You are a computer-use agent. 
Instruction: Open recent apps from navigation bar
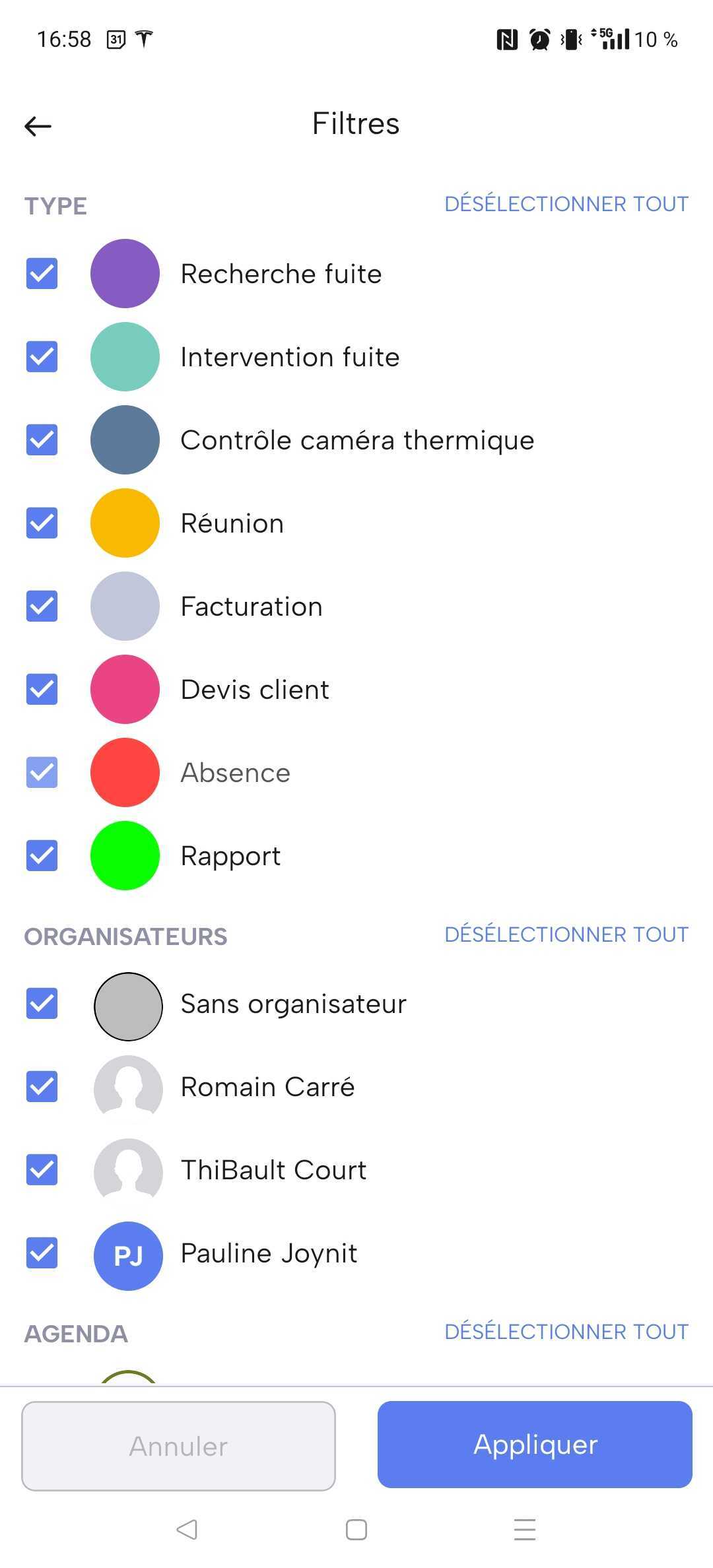click(525, 1529)
